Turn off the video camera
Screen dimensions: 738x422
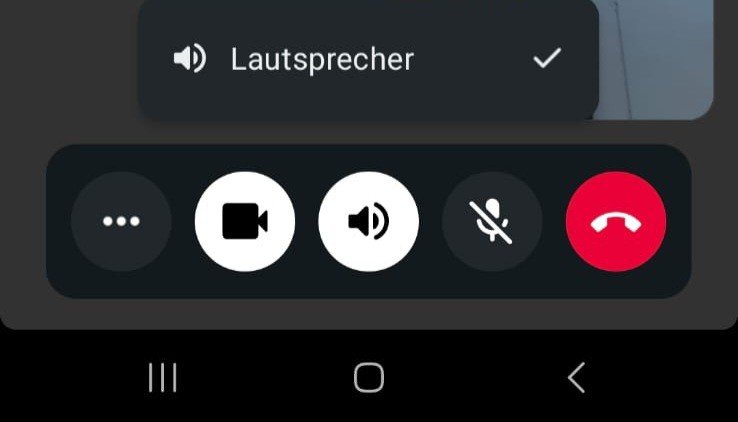pyautogui.click(x=245, y=221)
